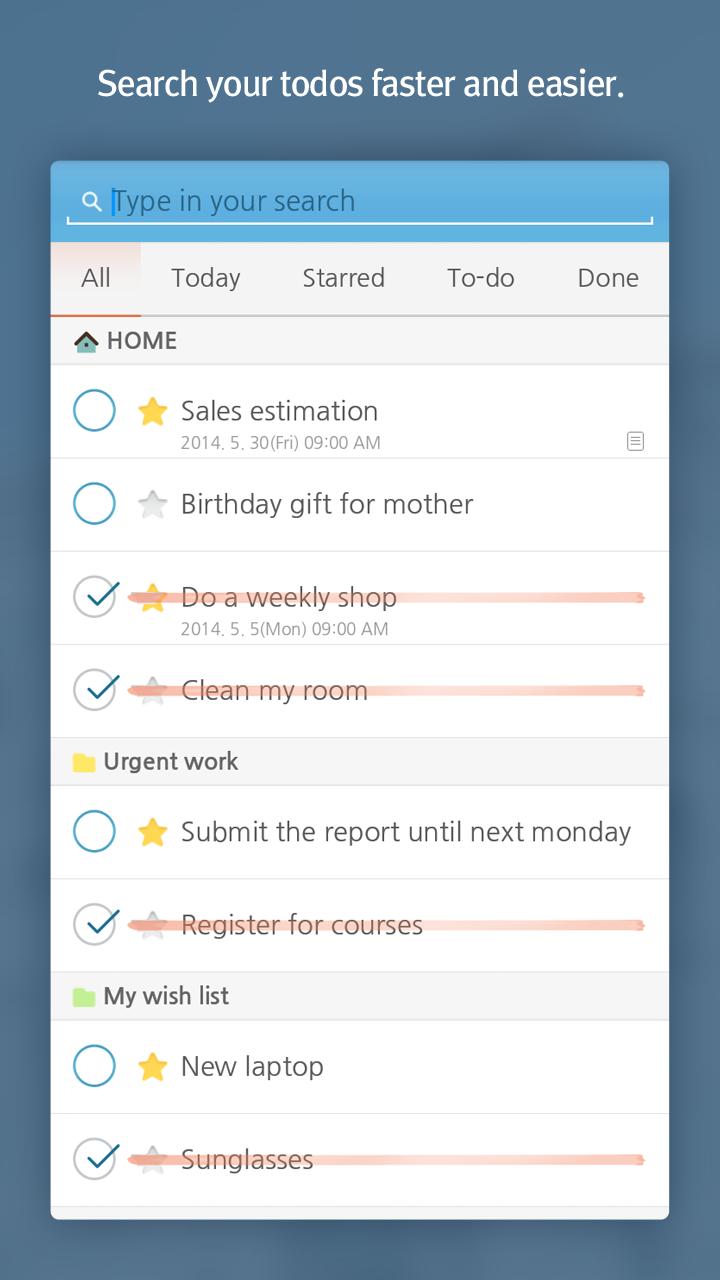Select the Today filter tab
Screen dimensions: 720x1280
(x=205, y=278)
